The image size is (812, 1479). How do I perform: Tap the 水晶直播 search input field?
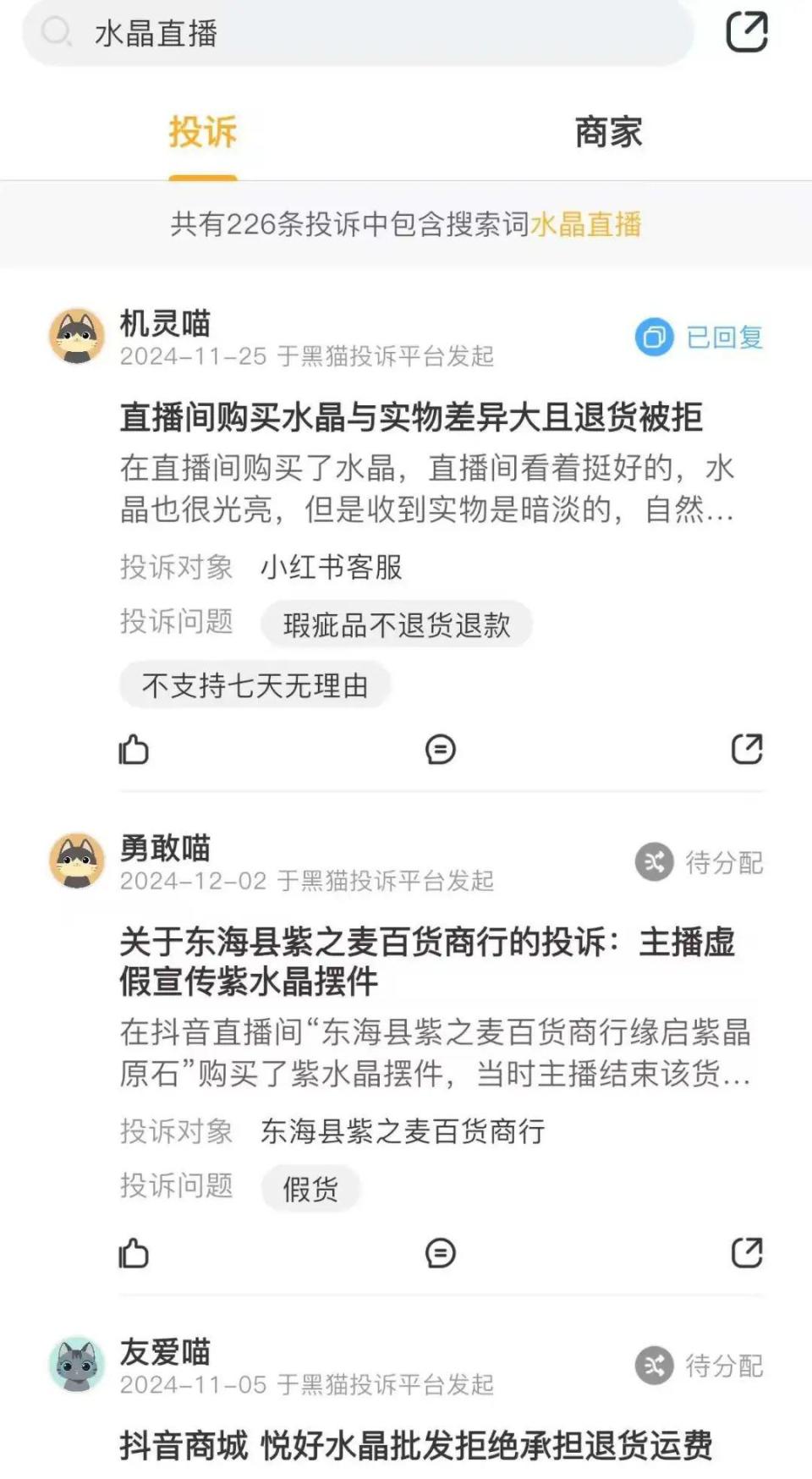pyautogui.click(x=338, y=34)
